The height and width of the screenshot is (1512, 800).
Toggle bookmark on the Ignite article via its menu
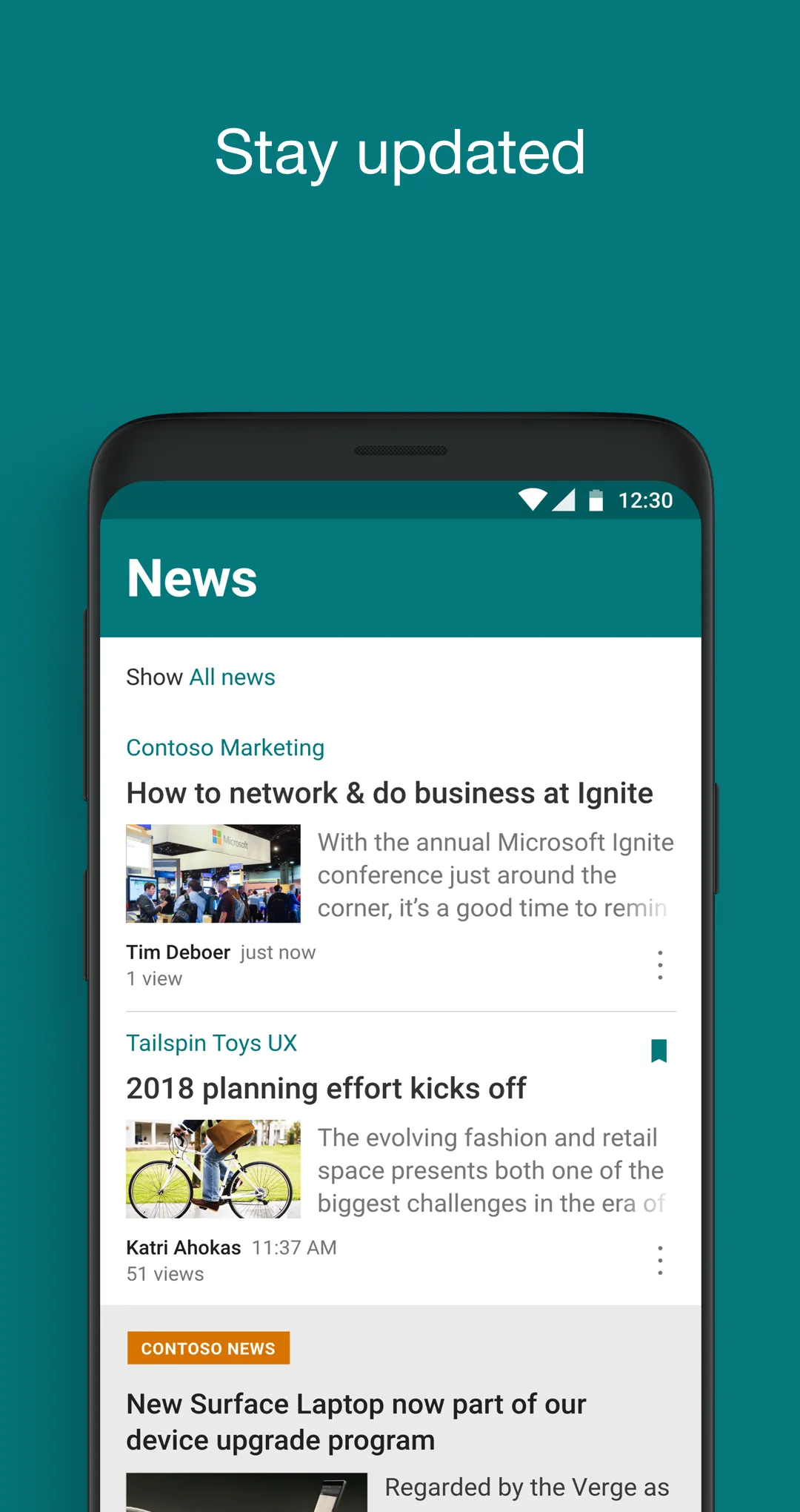660,964
